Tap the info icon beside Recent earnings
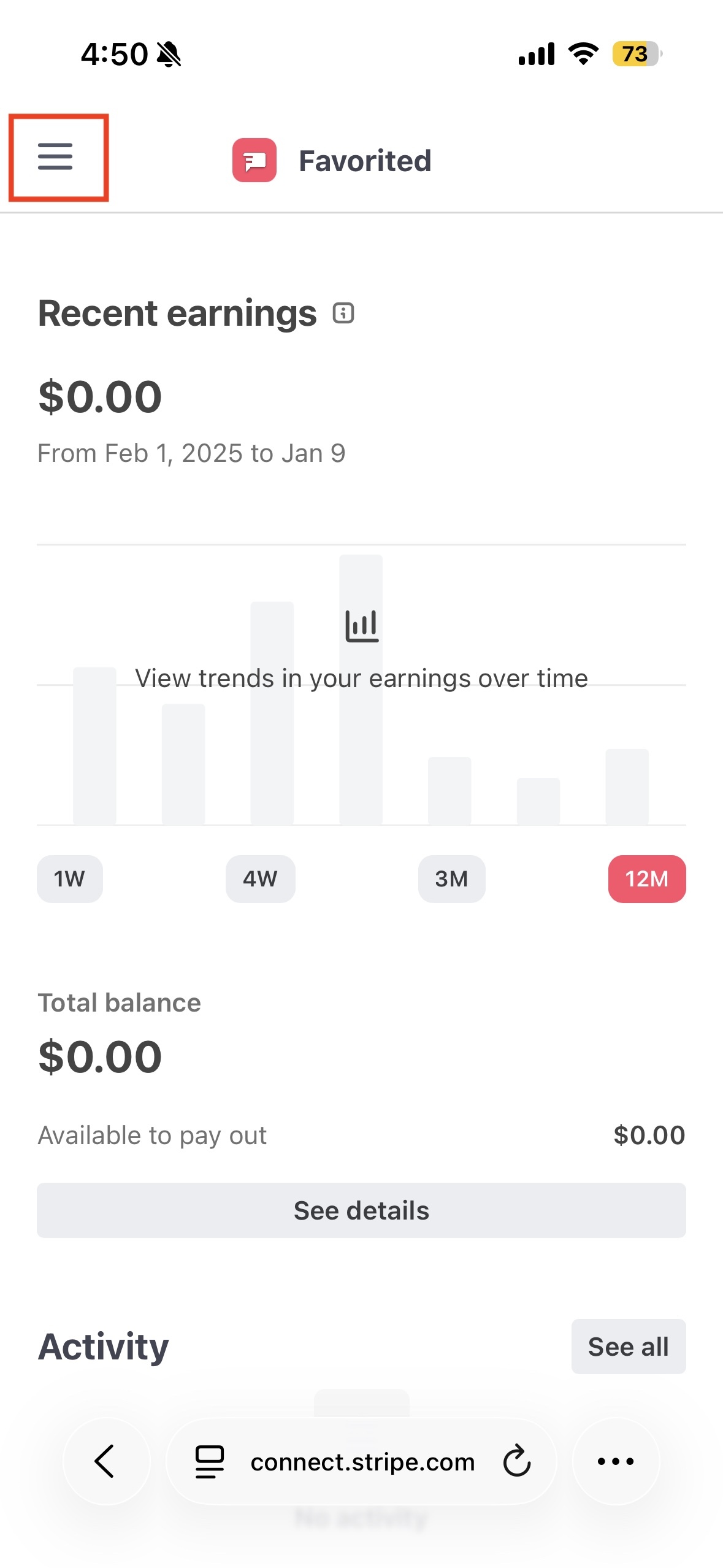This screenshot has width=723, height=1568. (343, 313)
